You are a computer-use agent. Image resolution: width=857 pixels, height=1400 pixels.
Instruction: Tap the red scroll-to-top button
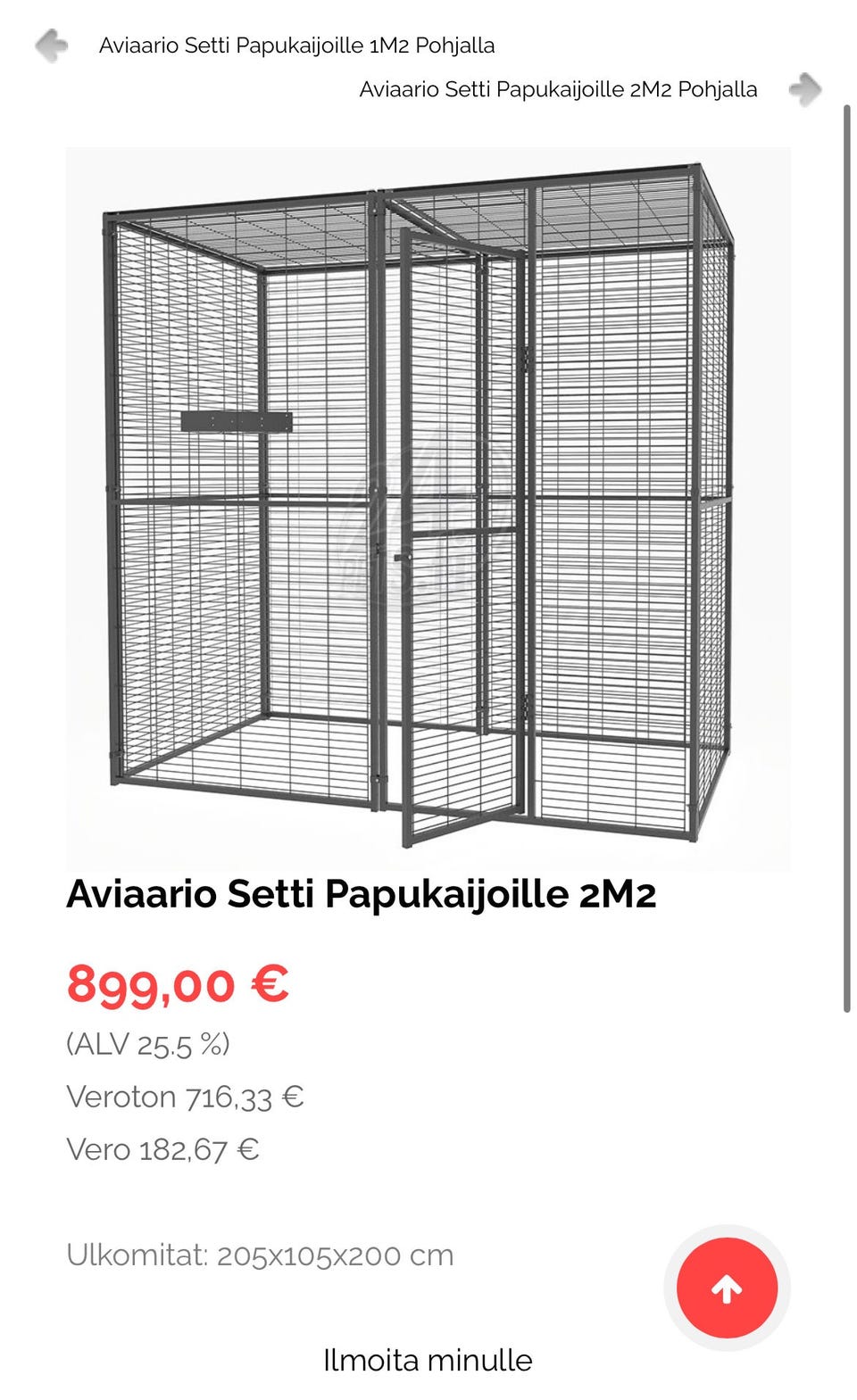coord(727,1288)
